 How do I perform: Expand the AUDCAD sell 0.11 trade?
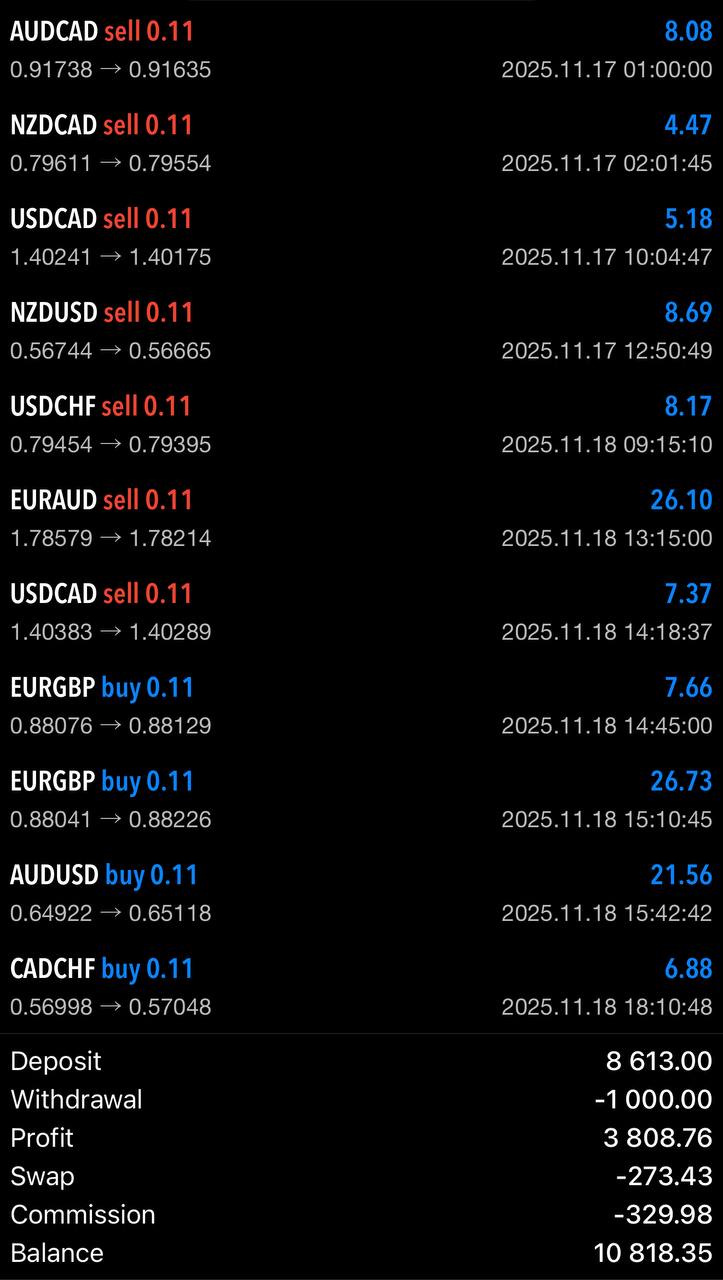tap(361, 50)
